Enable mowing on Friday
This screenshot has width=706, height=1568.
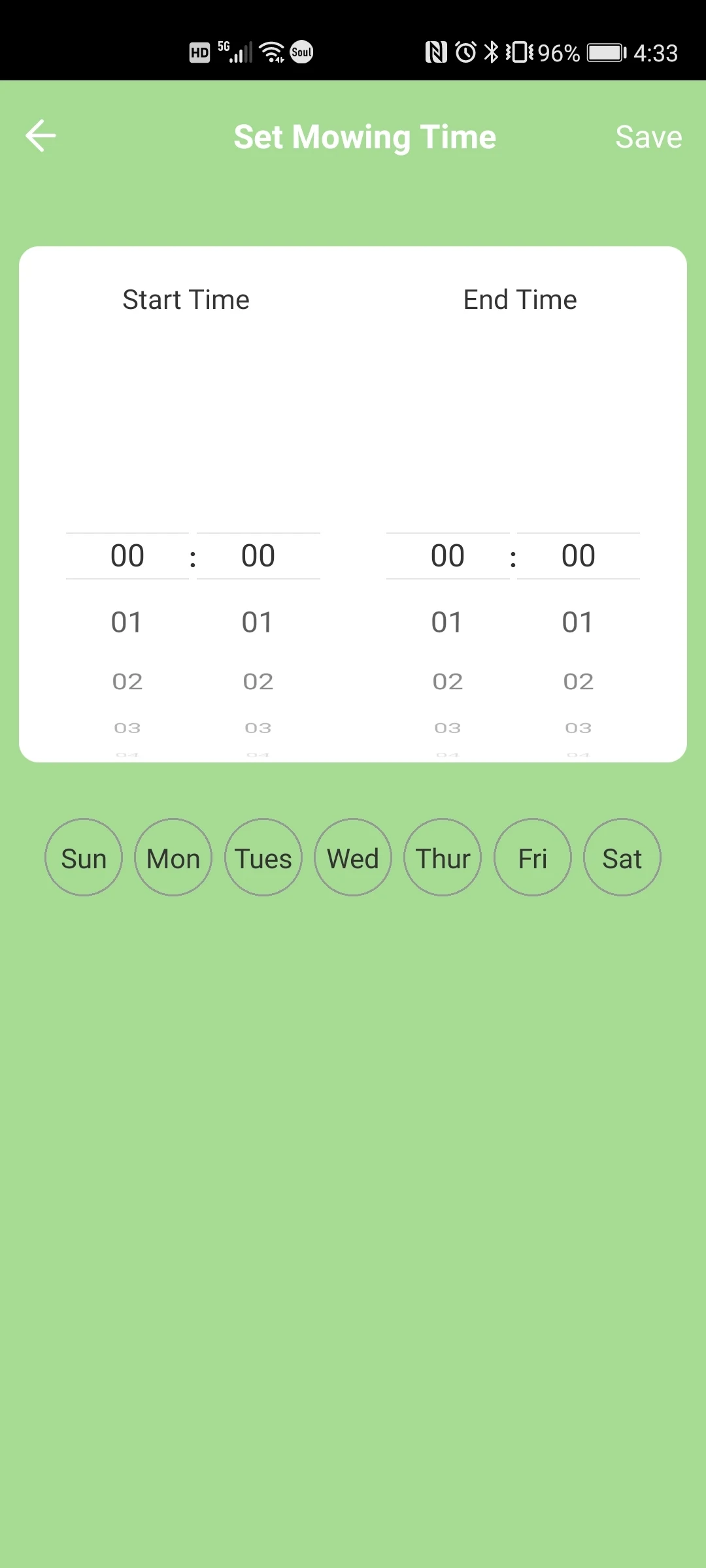(532, 857)
